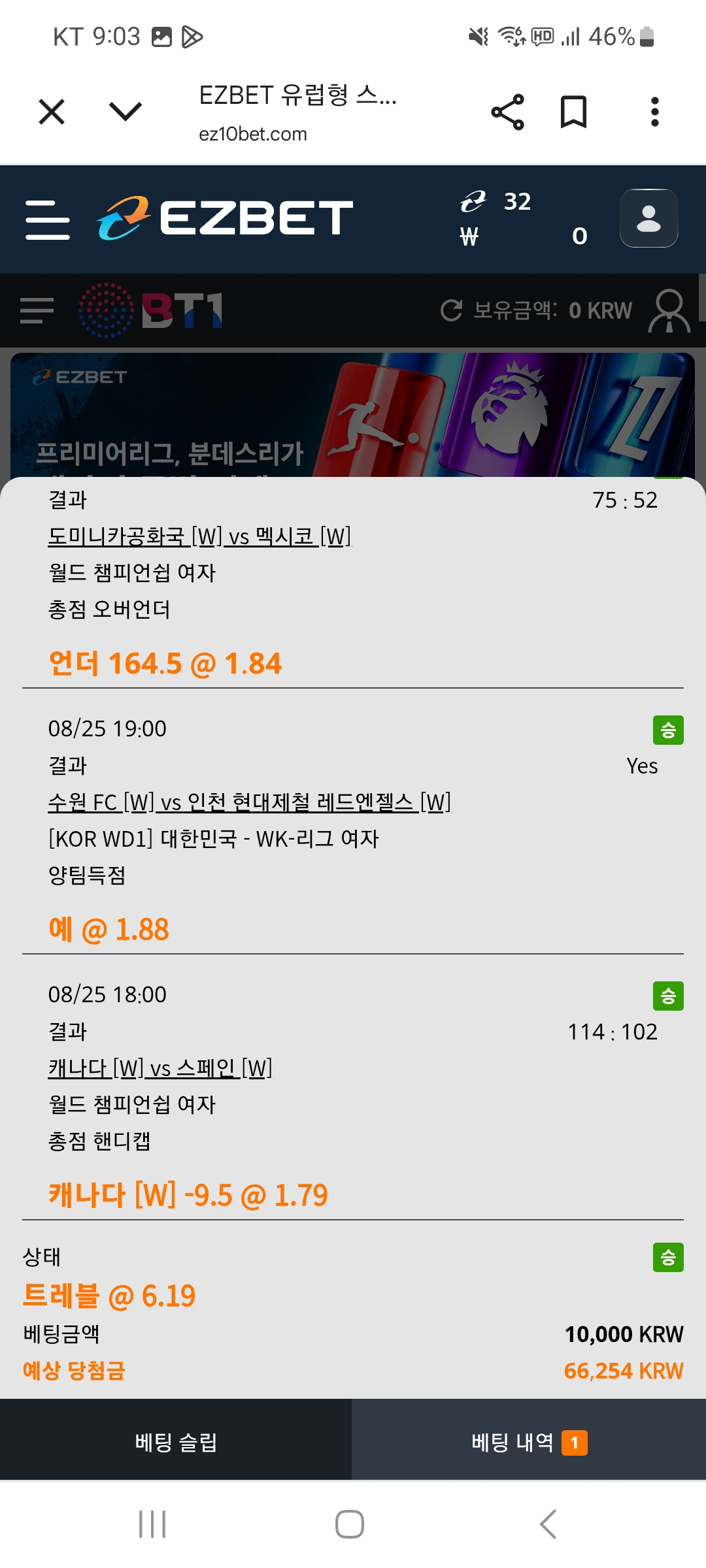Switch to the 베팅 내역 tab
Viewport: 706px width, 1568px height.
tap(528, 1442)
